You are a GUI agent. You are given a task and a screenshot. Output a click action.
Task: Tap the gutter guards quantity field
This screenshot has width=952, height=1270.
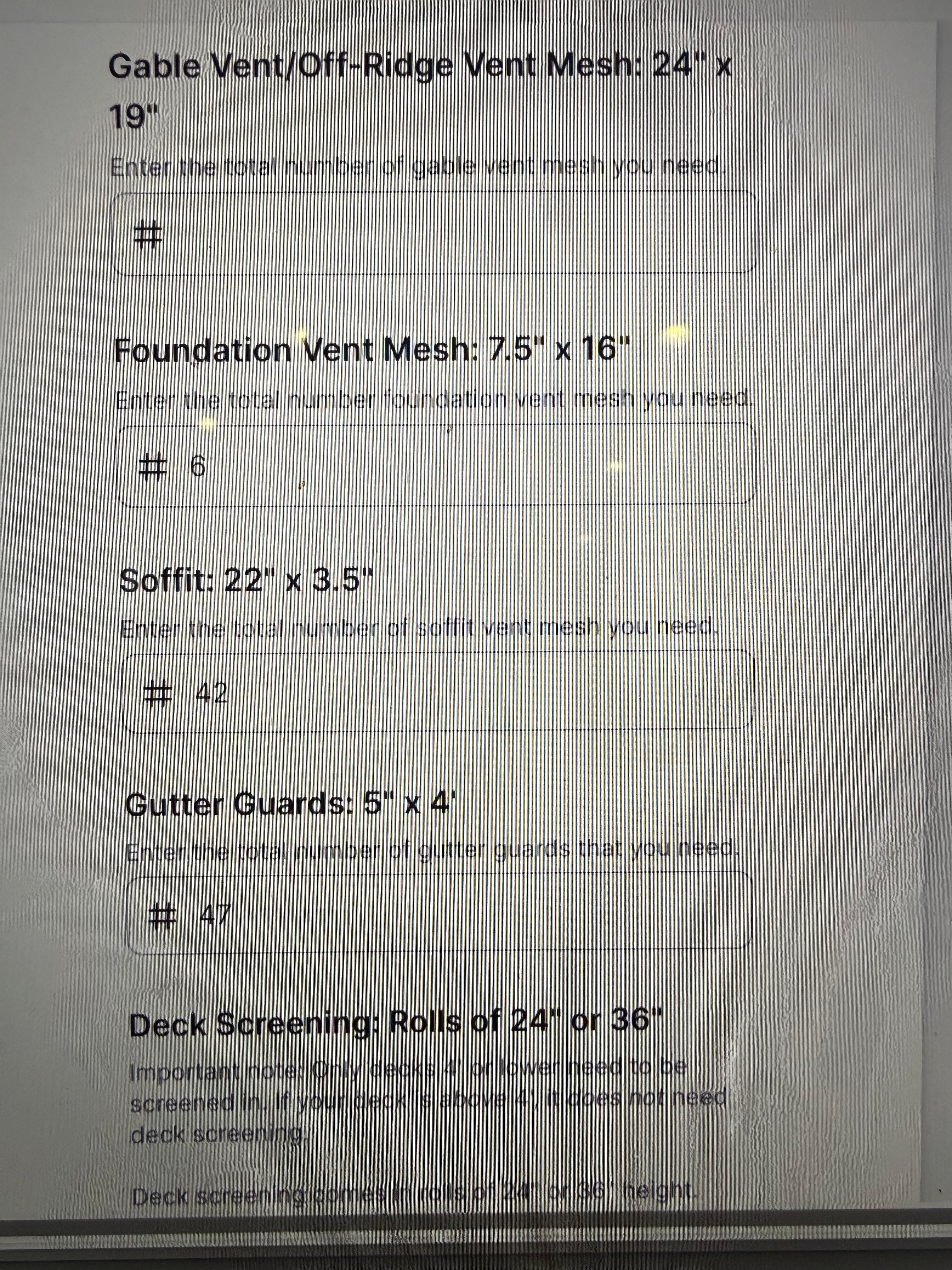click(x=439, y=913)
